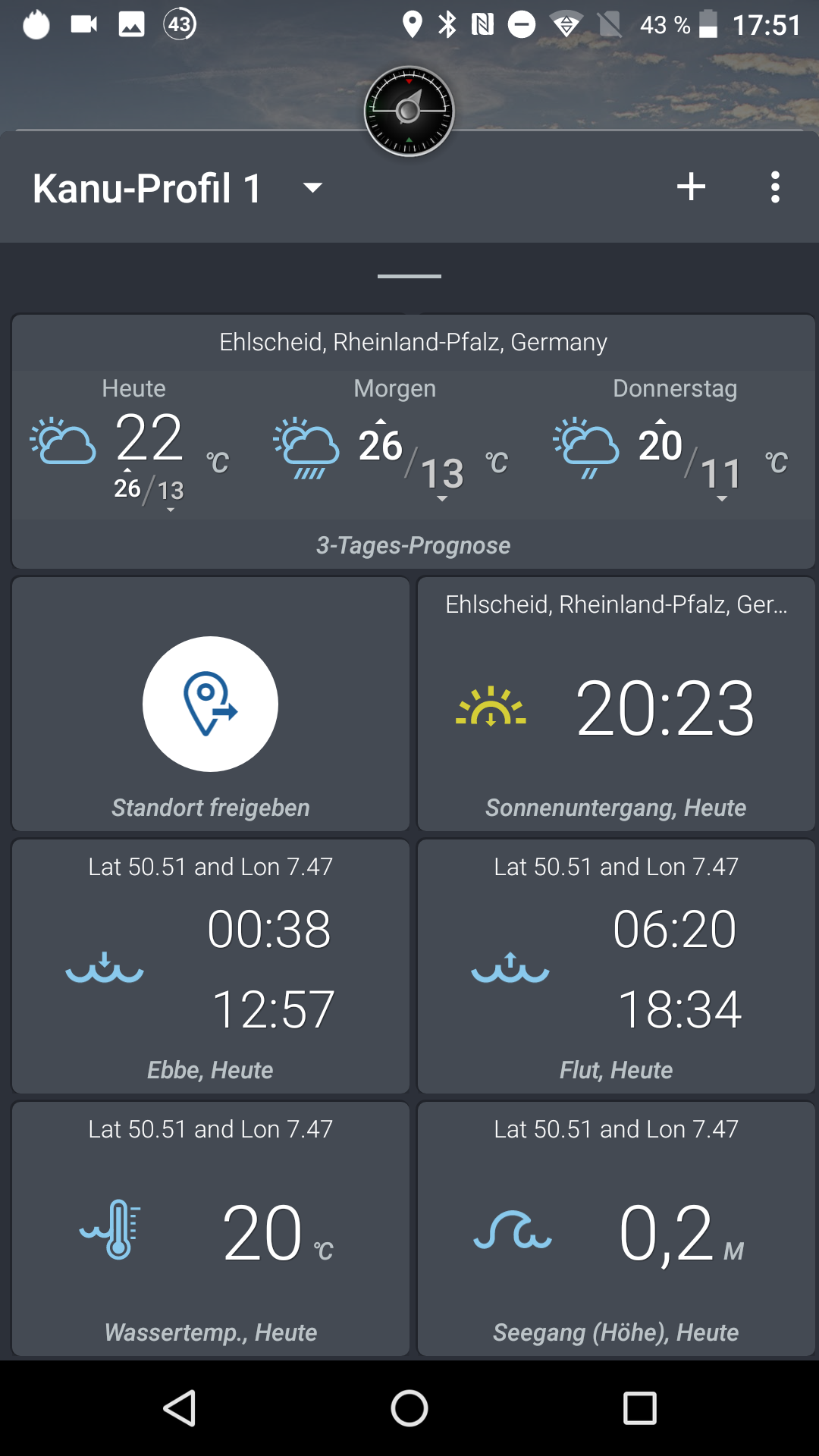Tap the compass button at the top
819x1456 pixels.
click(409, 111)
